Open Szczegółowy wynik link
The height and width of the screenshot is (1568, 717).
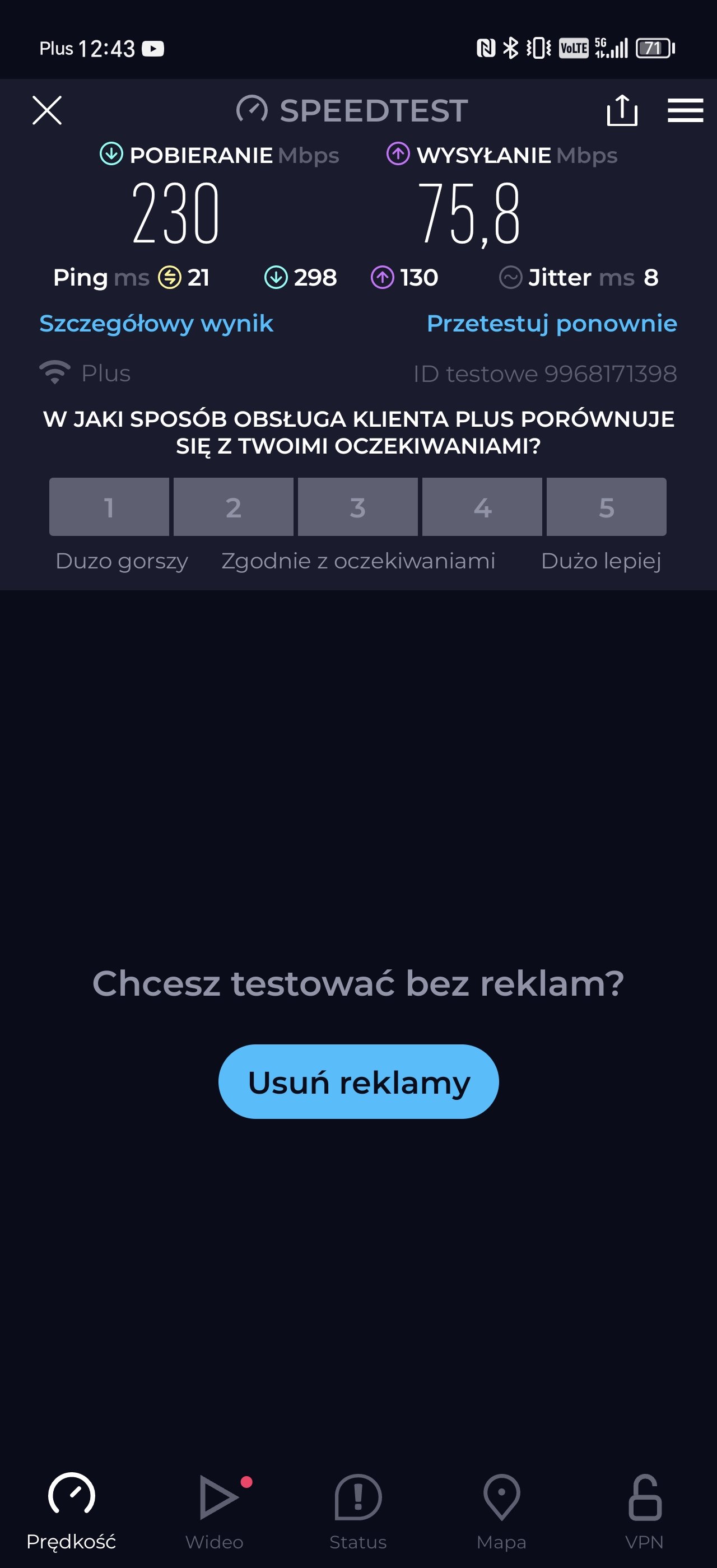click(x=156, y=323)
